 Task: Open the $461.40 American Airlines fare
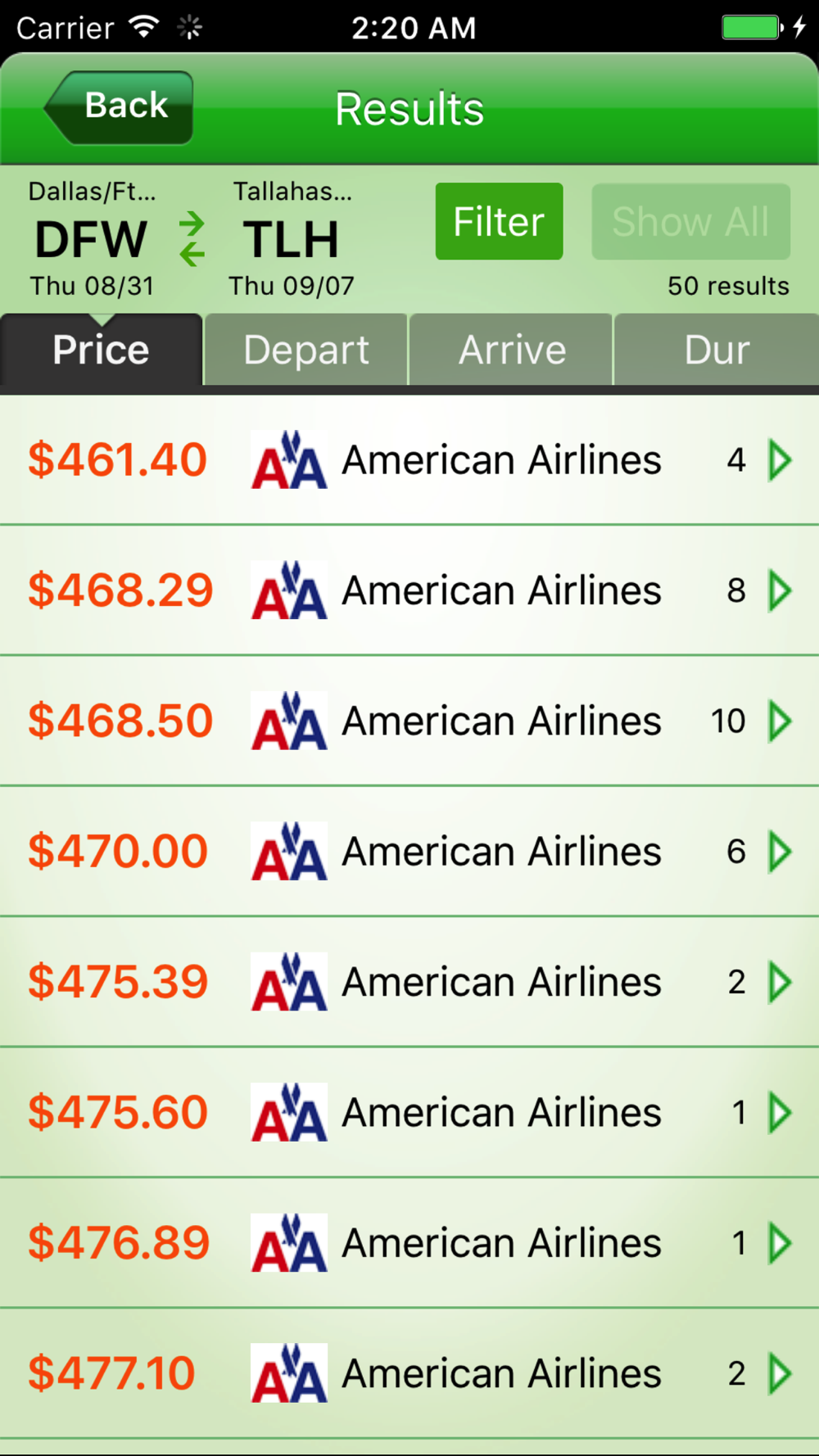pyautogui.click(x=409, y=459)
